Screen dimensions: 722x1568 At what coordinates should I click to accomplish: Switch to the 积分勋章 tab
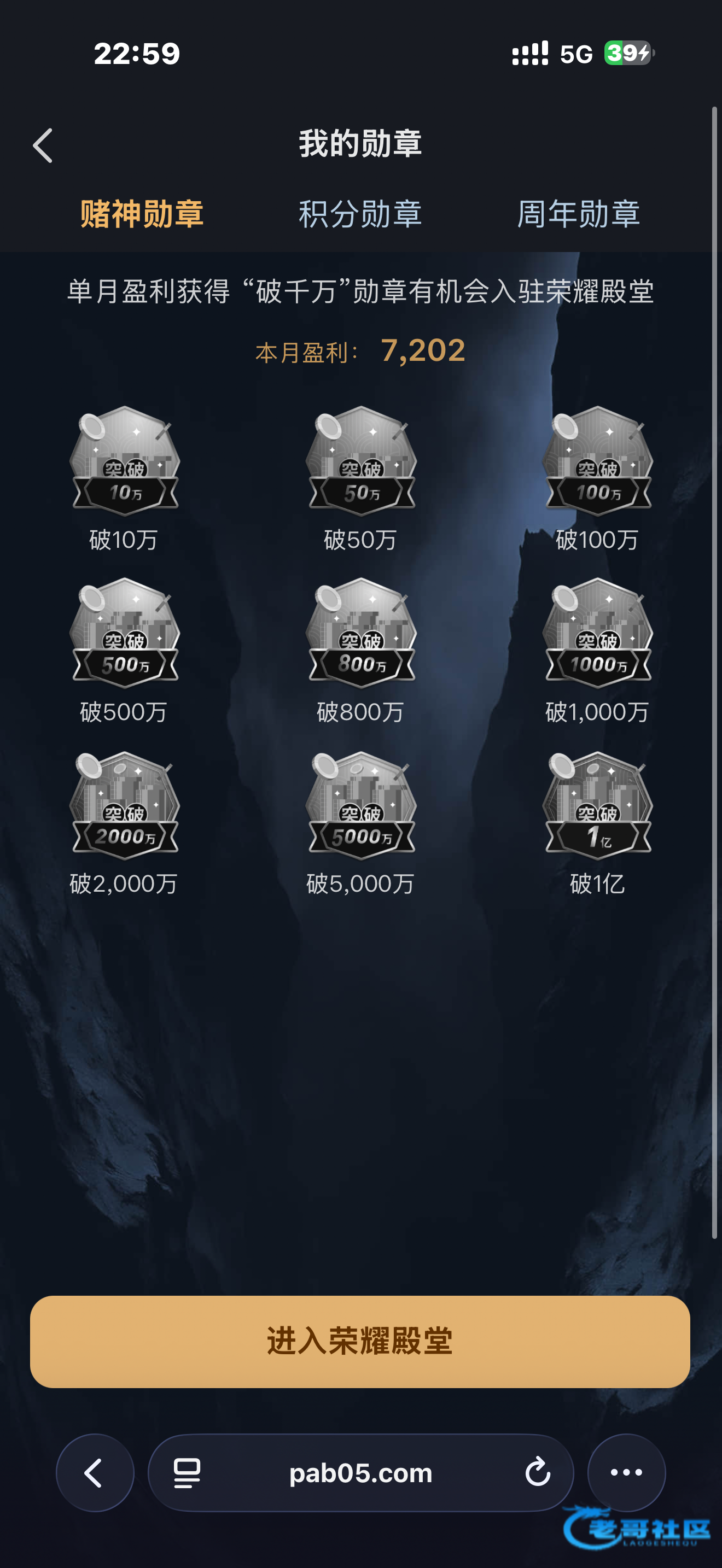pyautogui.click(x=360, y=214)
